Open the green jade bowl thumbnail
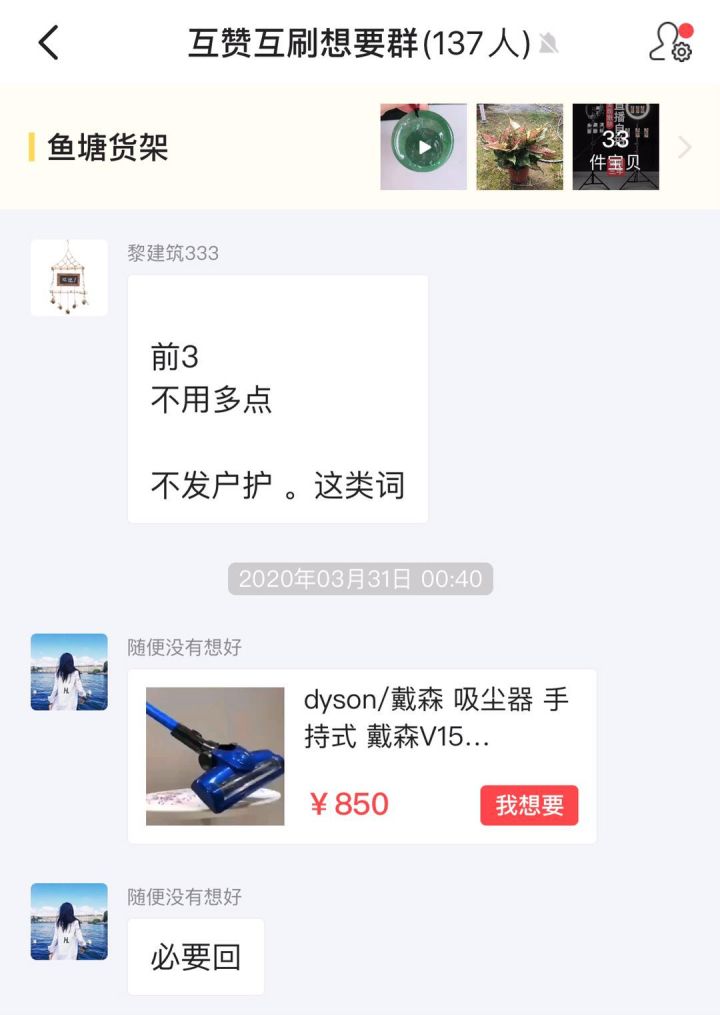The image size is (720, 1015). [420, 146]
